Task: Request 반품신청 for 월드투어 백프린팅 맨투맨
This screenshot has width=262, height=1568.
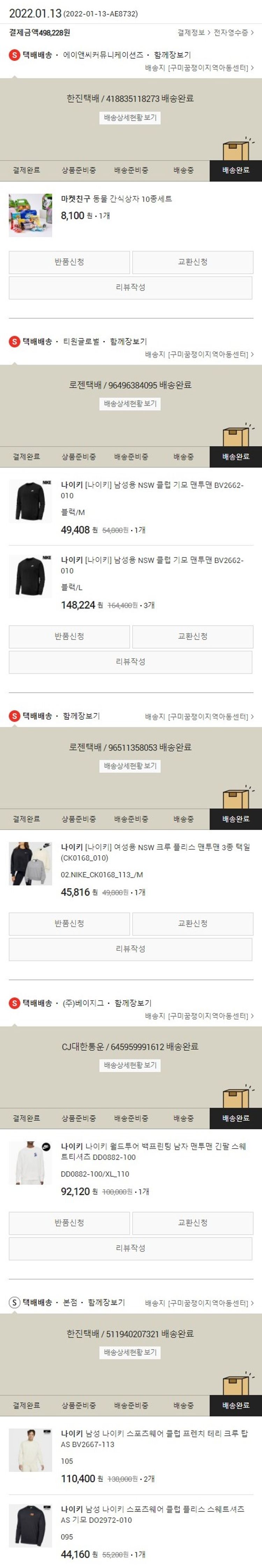Action: 69,1222
